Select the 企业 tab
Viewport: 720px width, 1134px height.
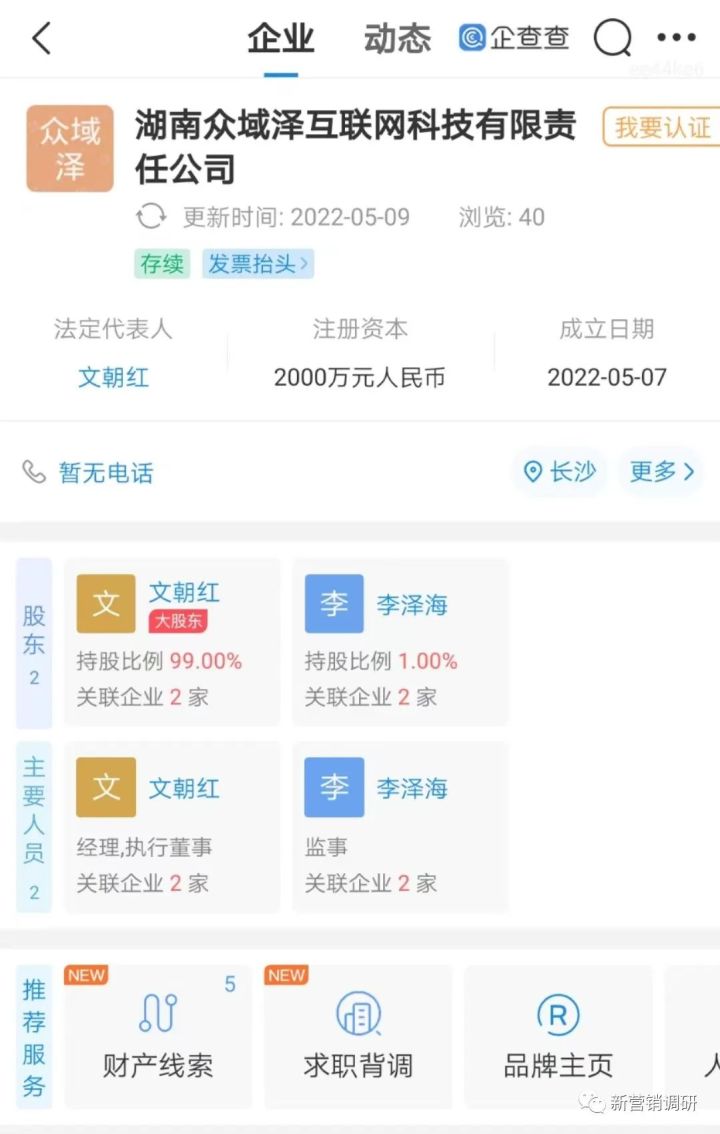pos(279,38)
